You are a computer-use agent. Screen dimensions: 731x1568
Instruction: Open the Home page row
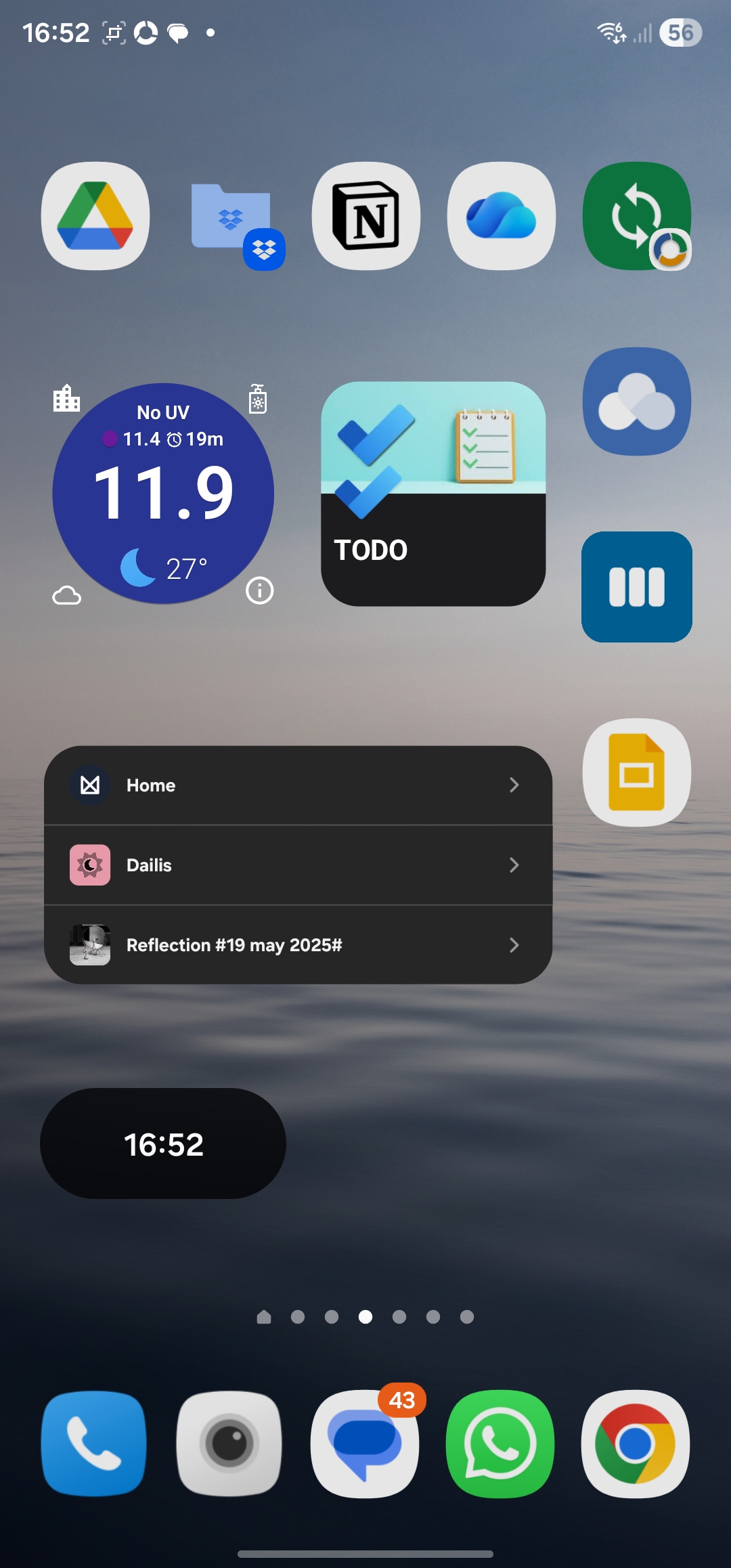tap(298, 785)
